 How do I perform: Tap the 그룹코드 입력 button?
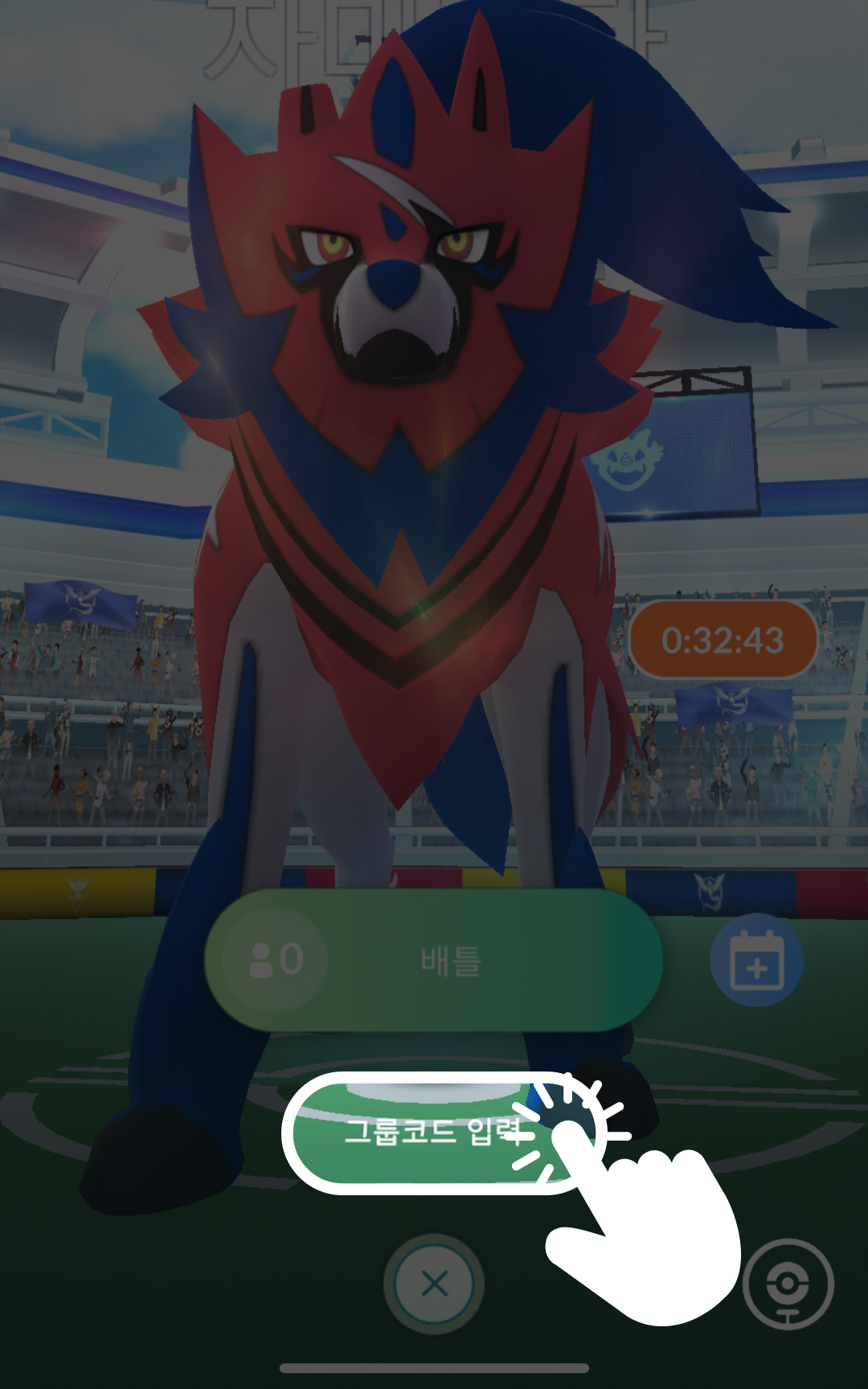click(434, 1133)
